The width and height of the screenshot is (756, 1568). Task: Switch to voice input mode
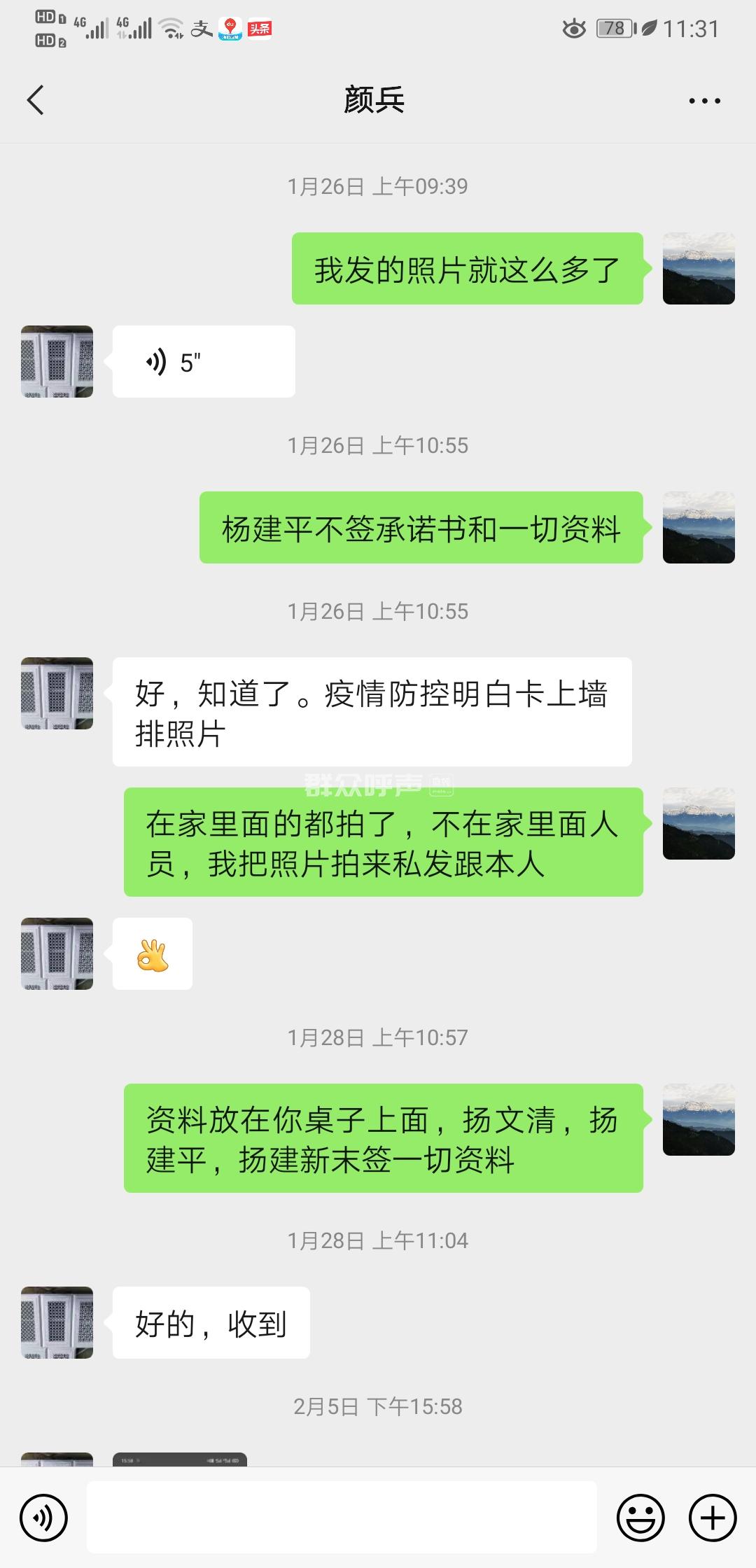tap(43, 1518)
